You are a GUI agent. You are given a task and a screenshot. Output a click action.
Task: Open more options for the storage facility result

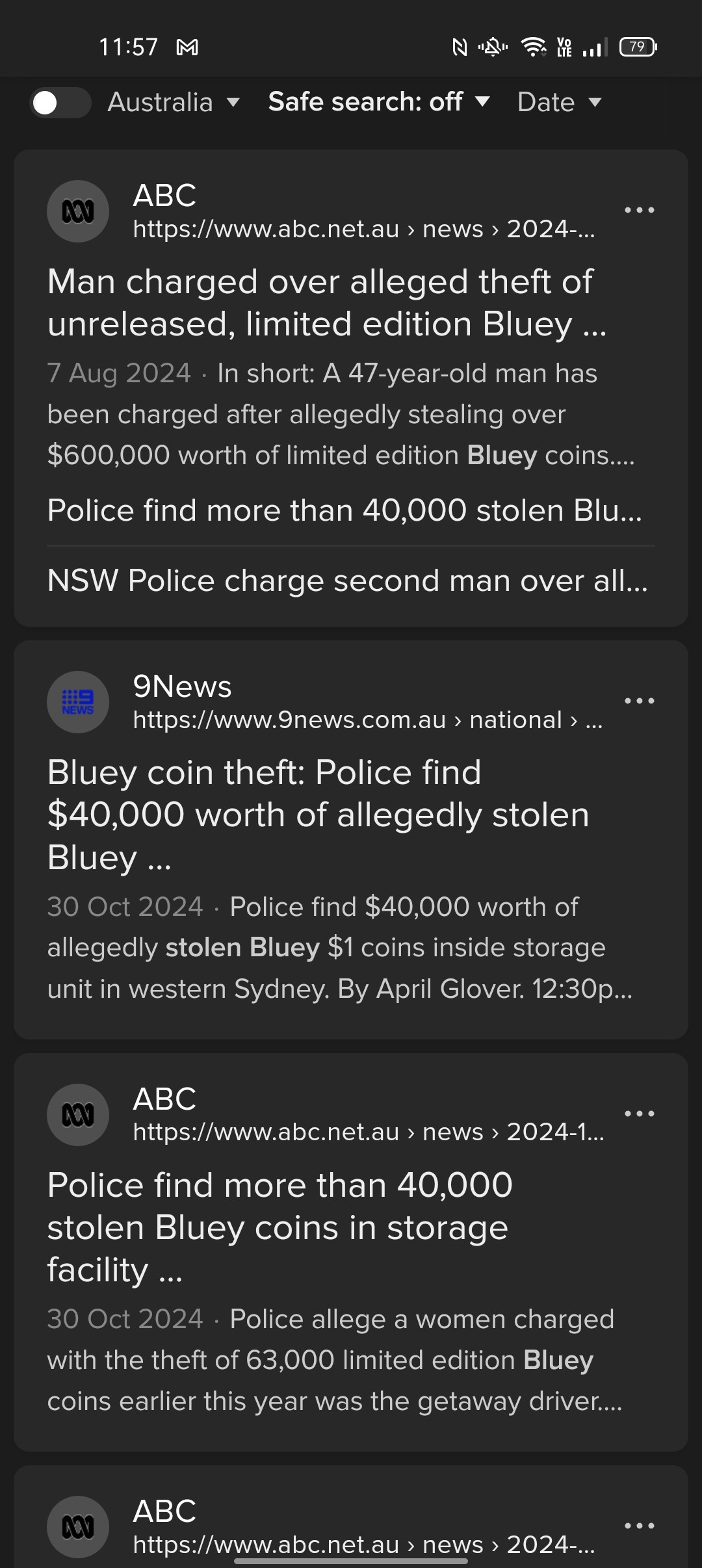[640, 1114]
